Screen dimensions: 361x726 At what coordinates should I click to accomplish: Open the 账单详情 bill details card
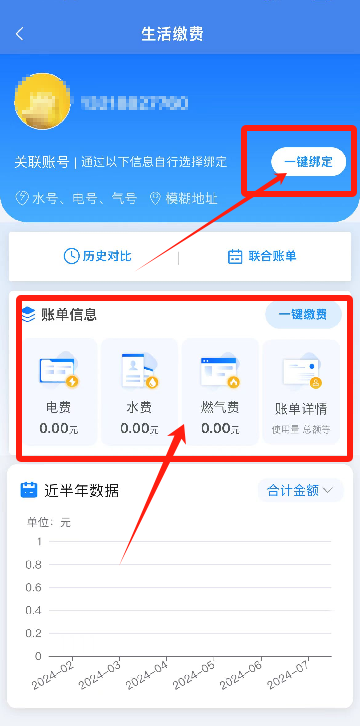(301, 392)
